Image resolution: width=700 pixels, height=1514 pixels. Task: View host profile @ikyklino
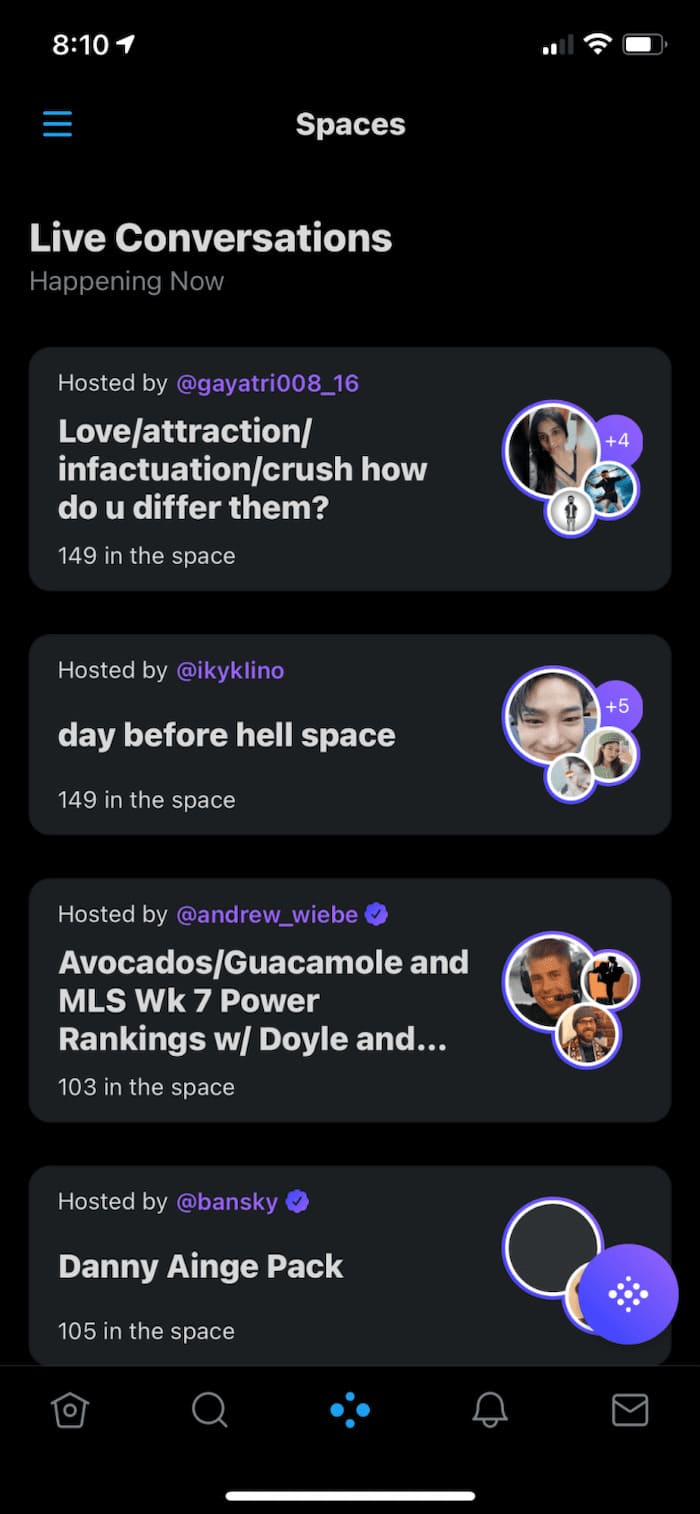click(230, 670)
